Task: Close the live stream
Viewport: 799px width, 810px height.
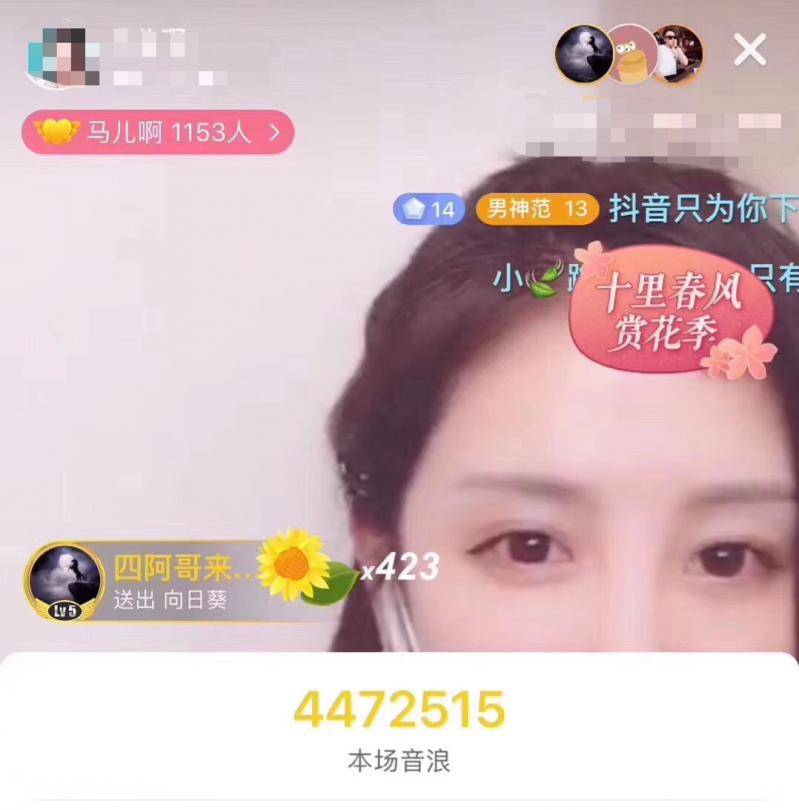Action: click(749, 50)
